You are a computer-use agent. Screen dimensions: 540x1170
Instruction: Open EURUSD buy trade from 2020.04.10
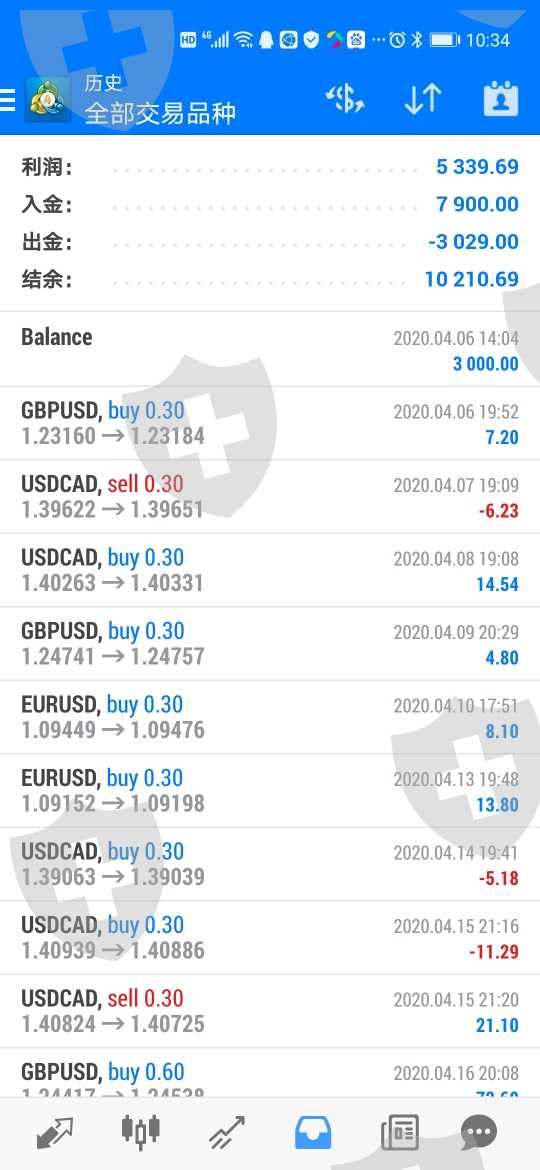[270, 717]
